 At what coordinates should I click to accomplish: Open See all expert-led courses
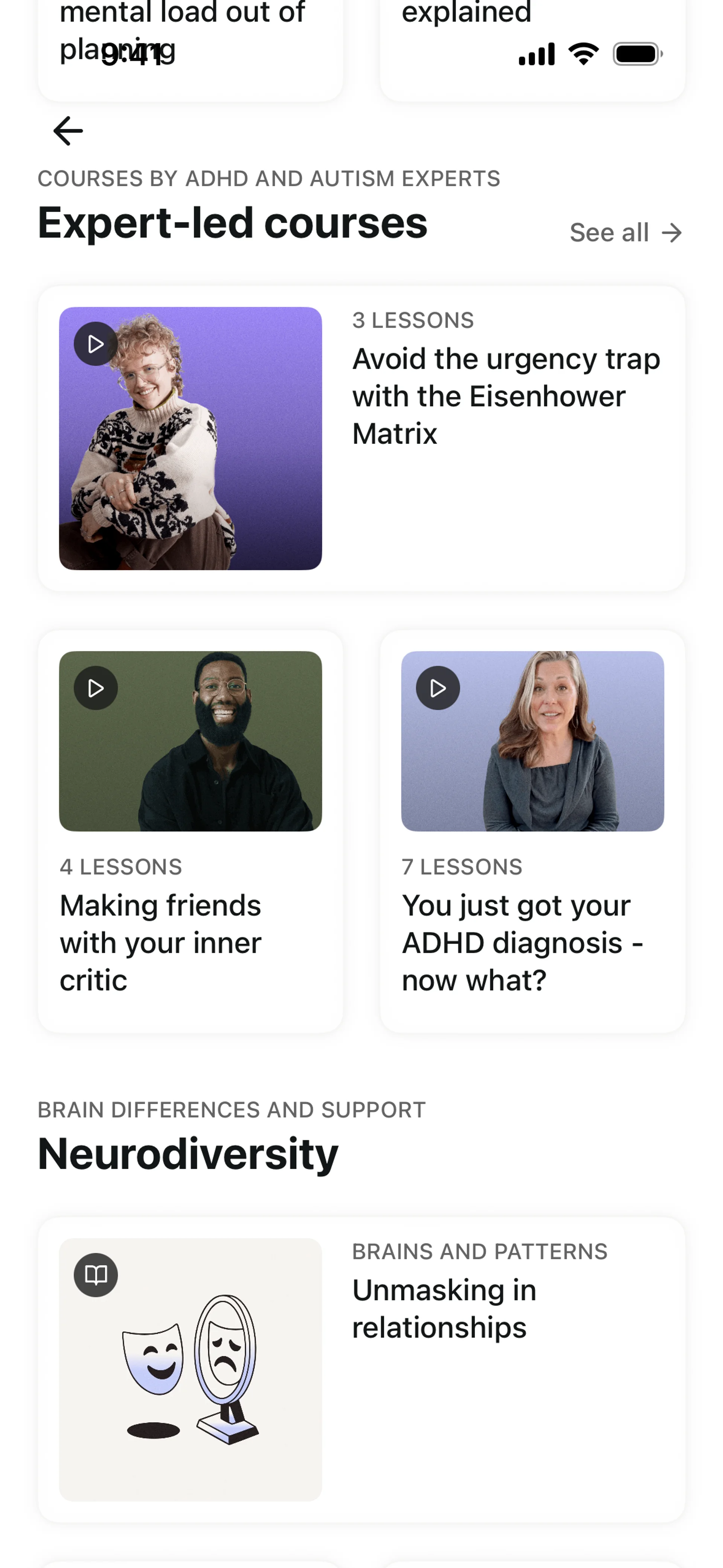click(x=625, y=232)
